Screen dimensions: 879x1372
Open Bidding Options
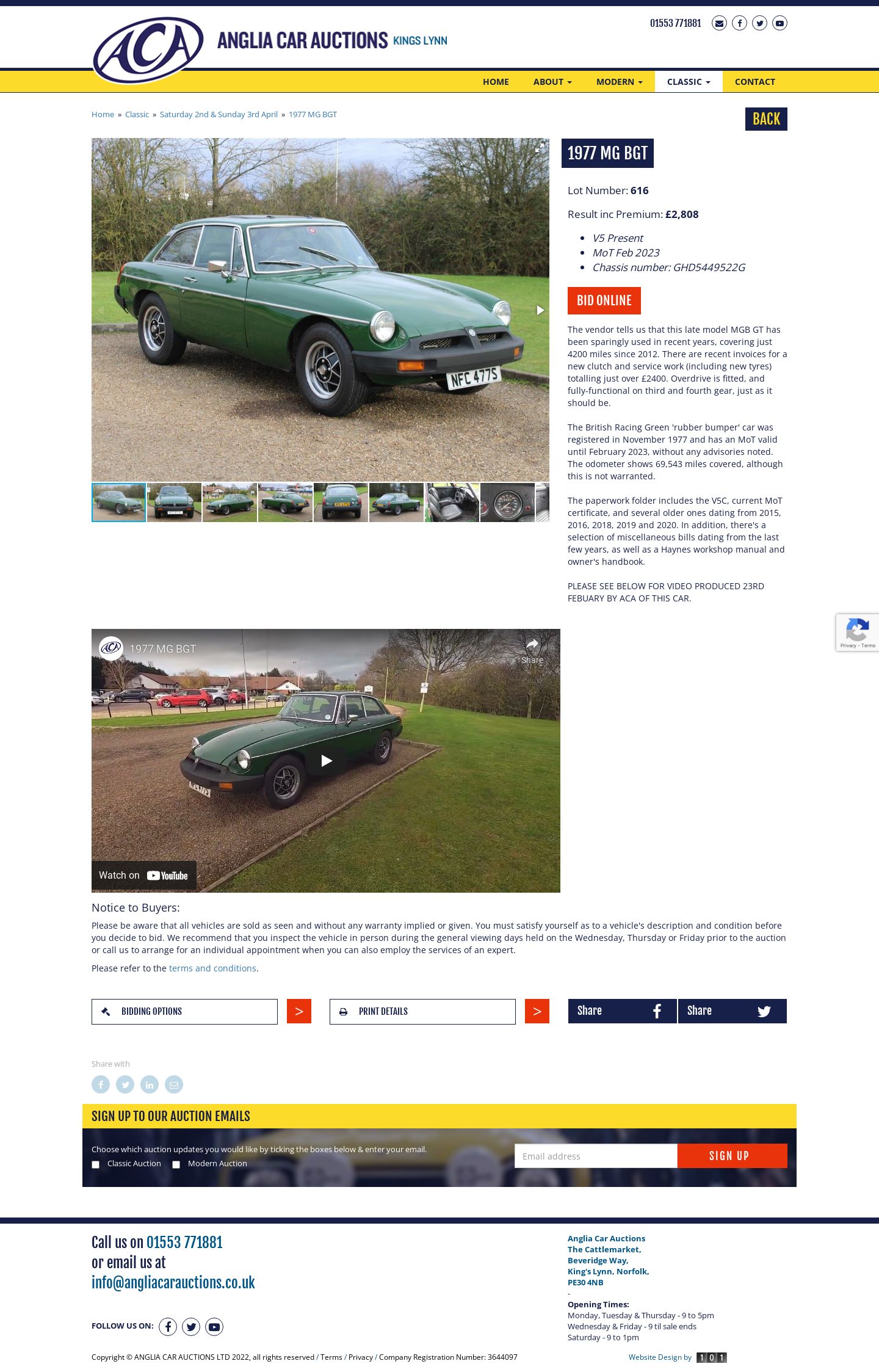(x=184, y=1011)
